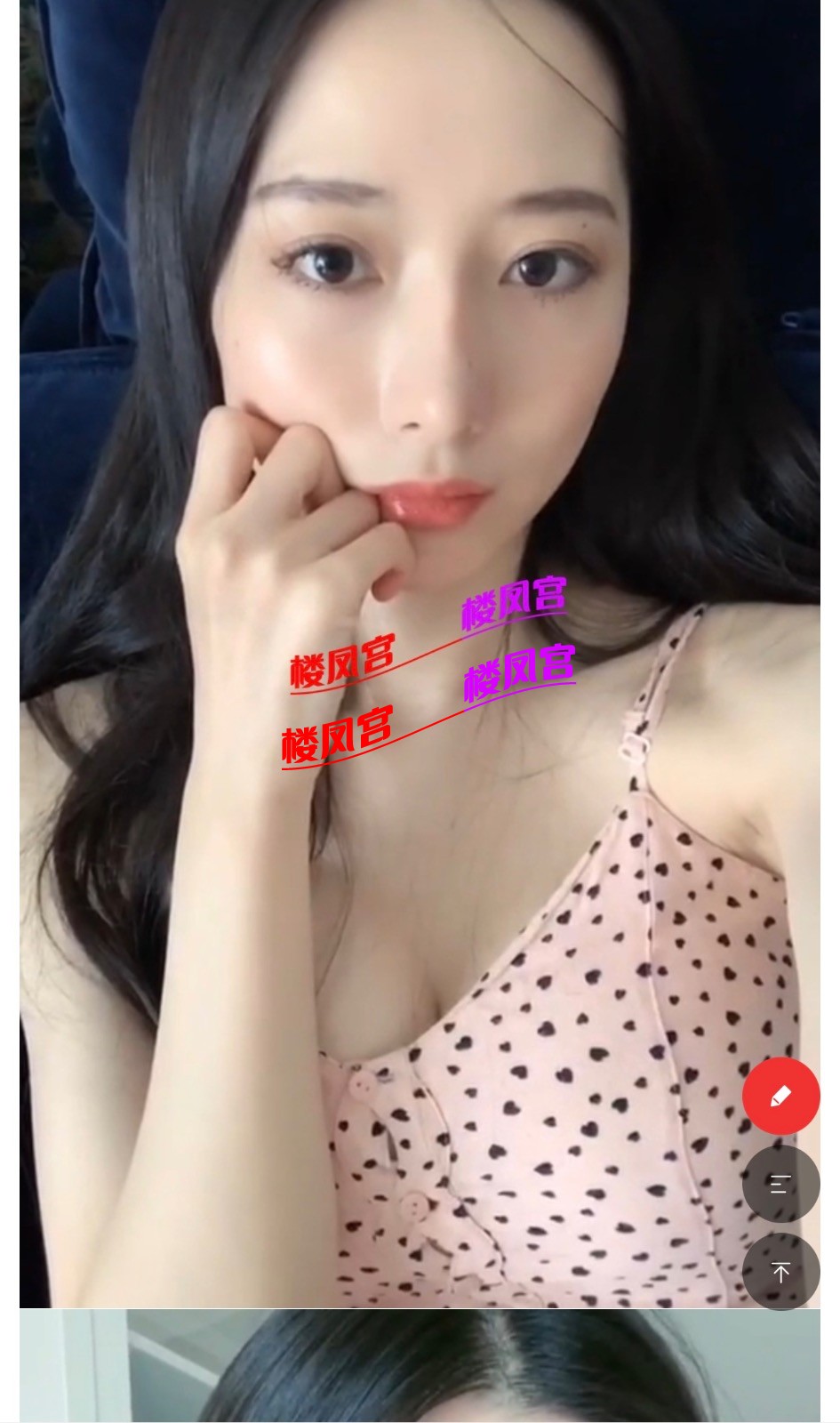Tap the red pencil compose button
The height and width of the screenshot is (1423, 840).
[780, 1096]
